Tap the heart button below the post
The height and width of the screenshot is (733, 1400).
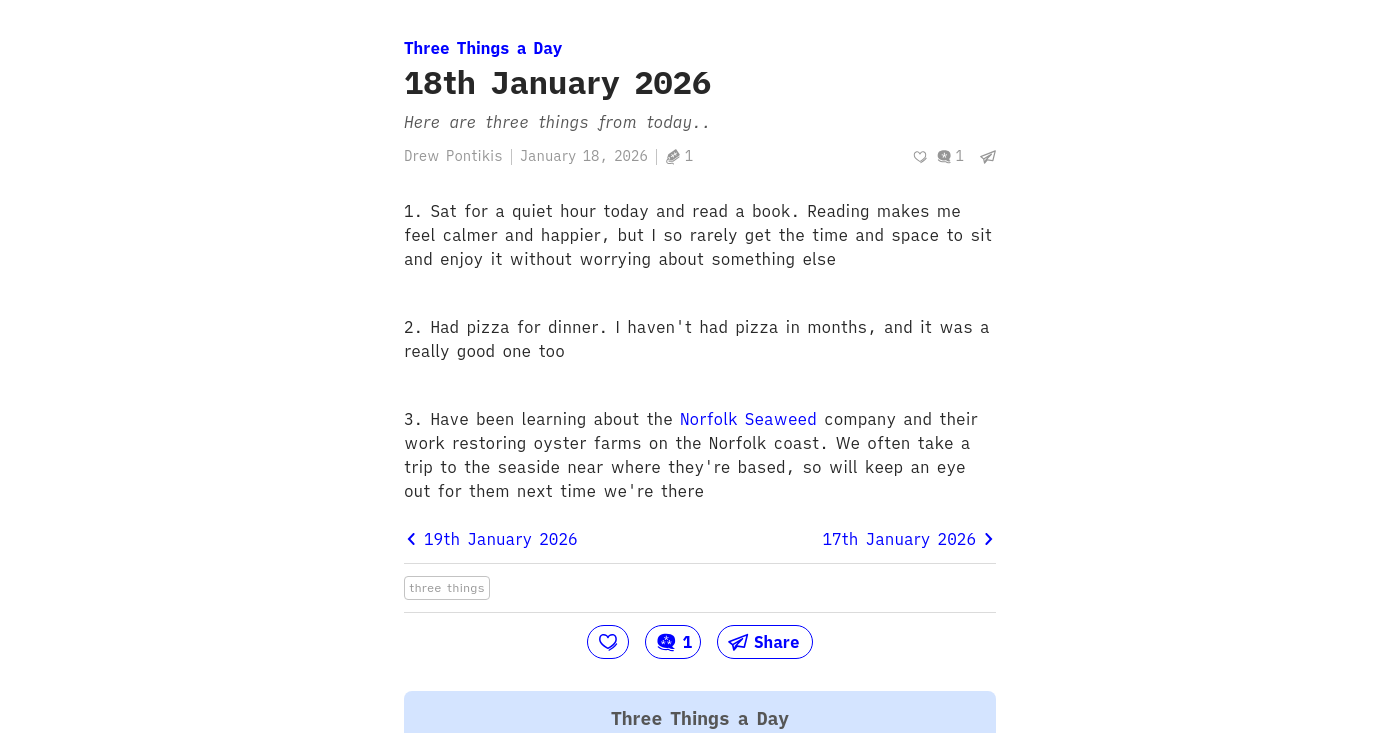click(608, 642)
